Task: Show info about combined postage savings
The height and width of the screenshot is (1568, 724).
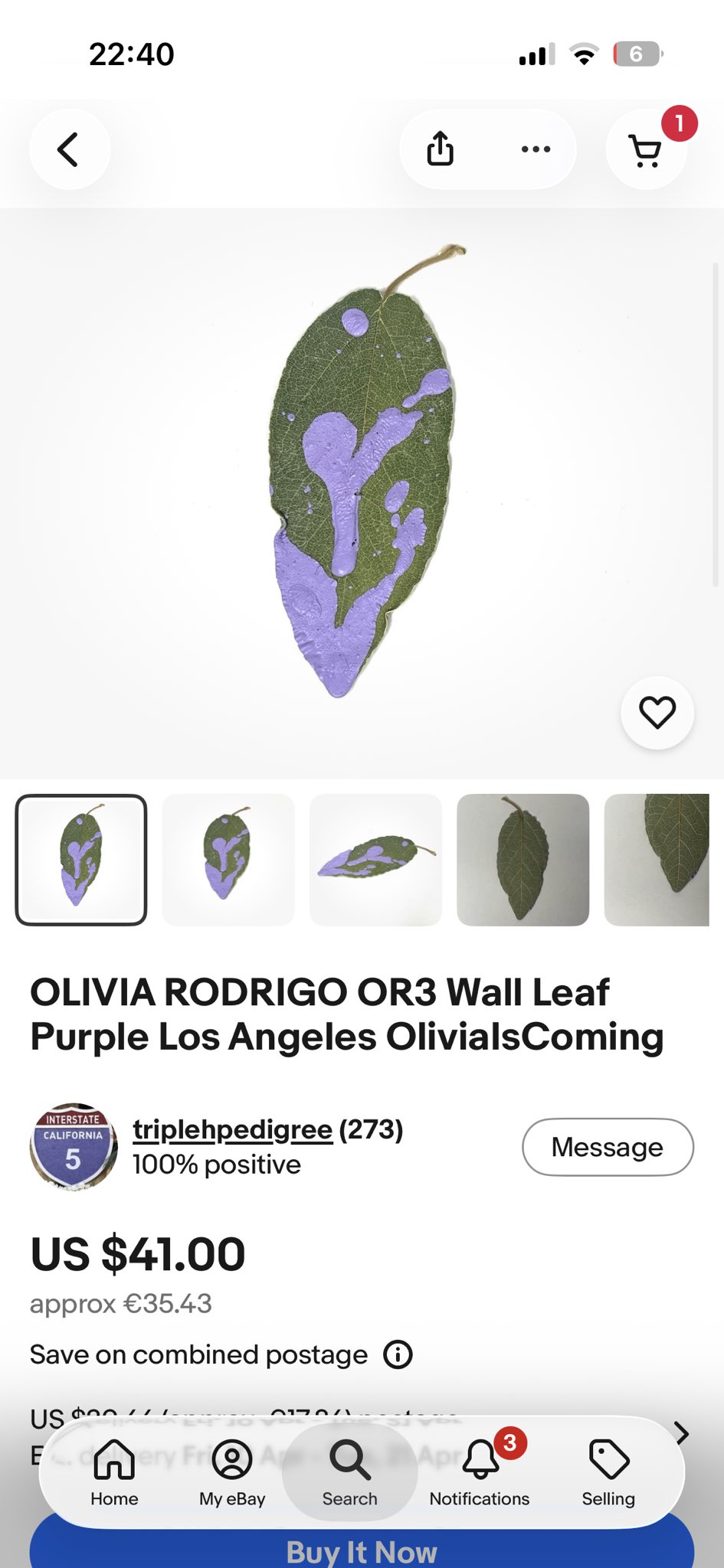Action: [398, 1354]
